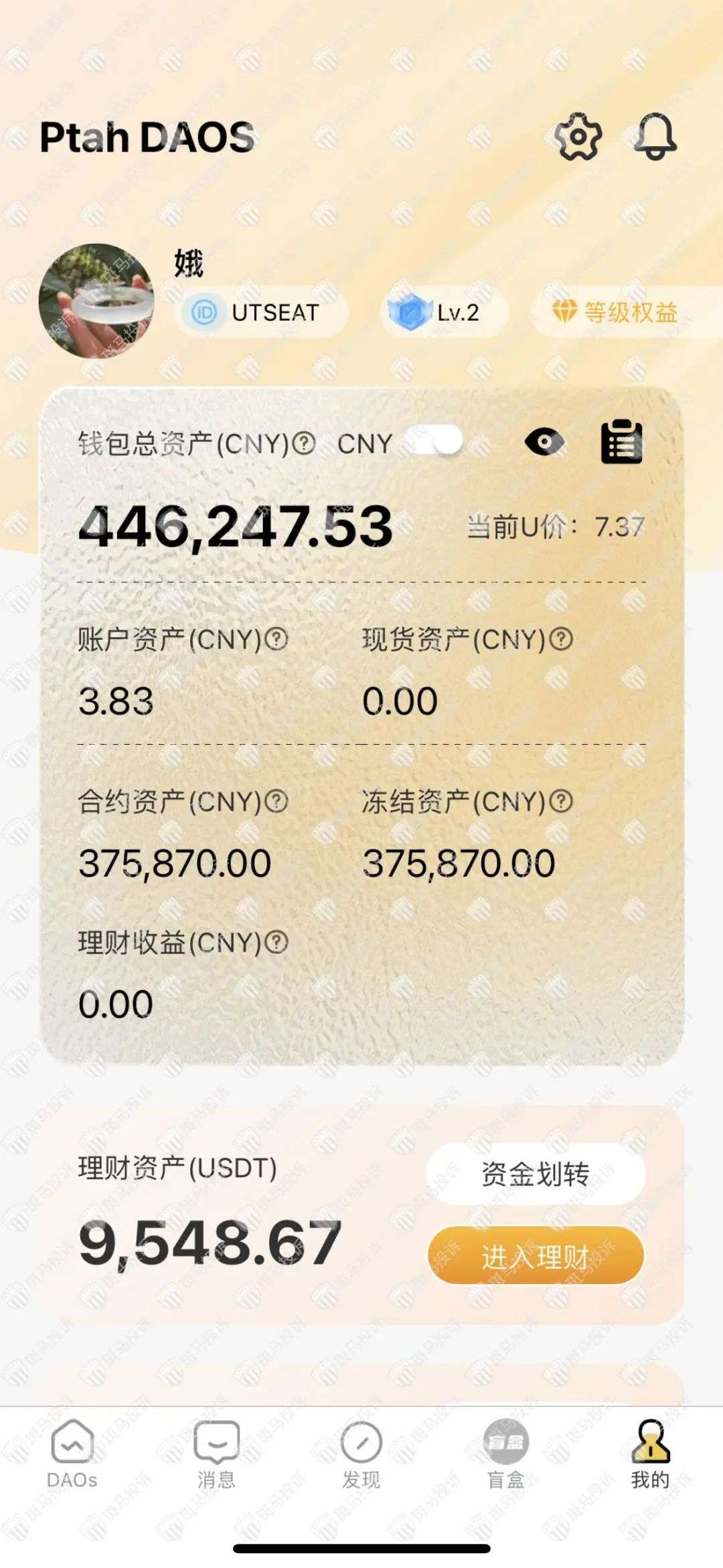
Task: Tap the 资金划转 transfer button
Action: 536,1174
